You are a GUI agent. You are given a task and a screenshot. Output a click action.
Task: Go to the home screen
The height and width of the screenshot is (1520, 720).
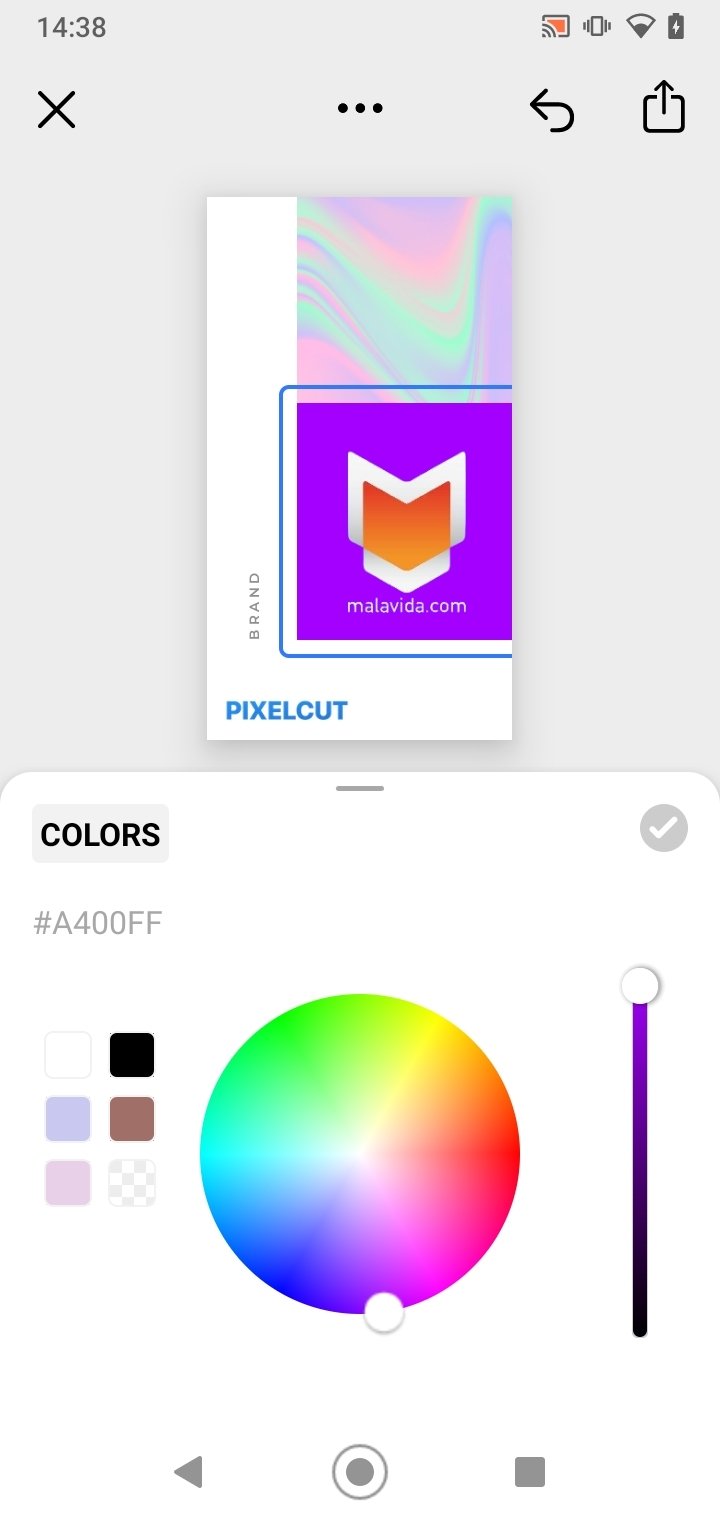pyautogui.click(x=360, y=1471)
